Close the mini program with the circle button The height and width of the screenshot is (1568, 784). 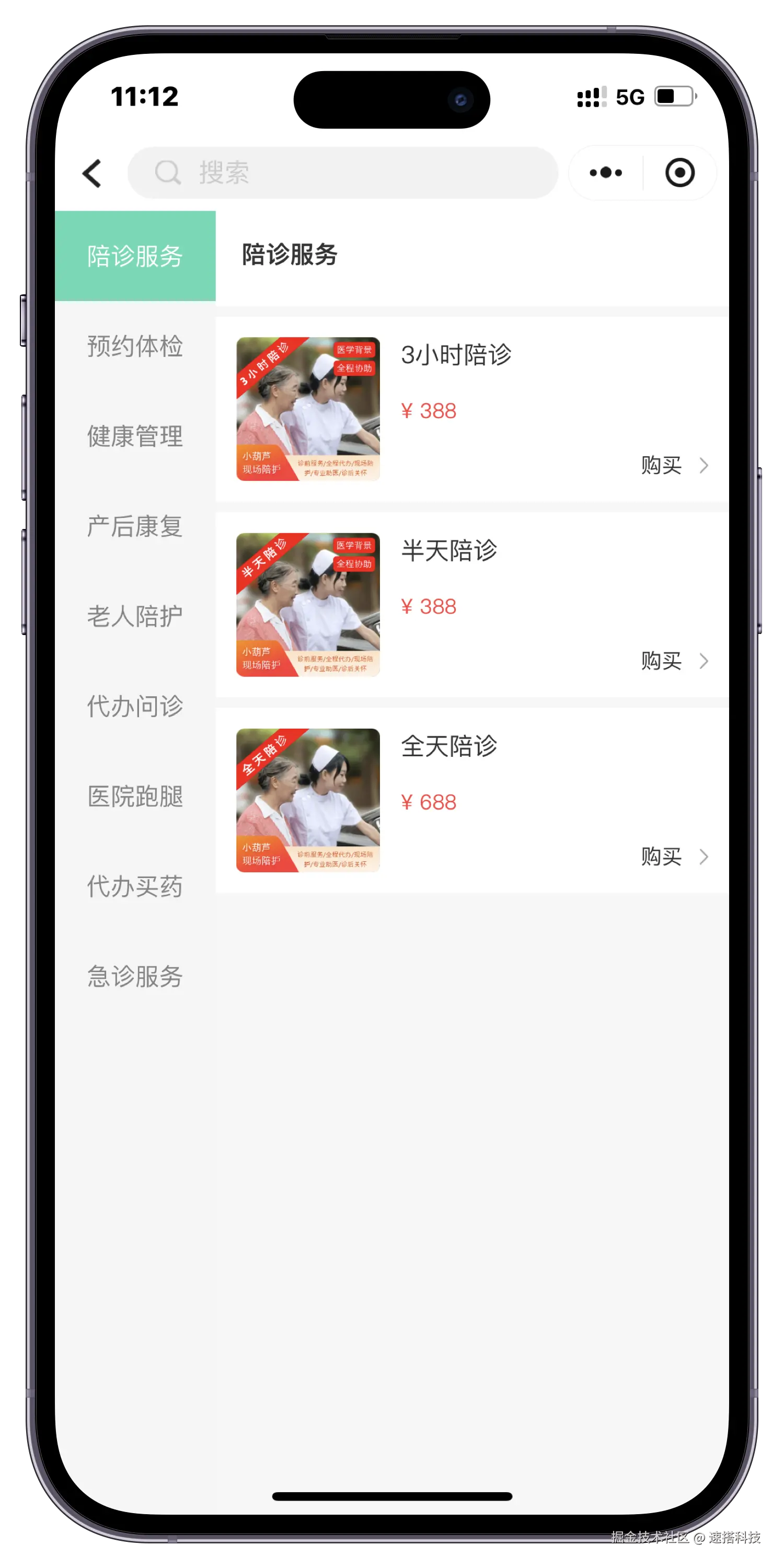(679, 173)
